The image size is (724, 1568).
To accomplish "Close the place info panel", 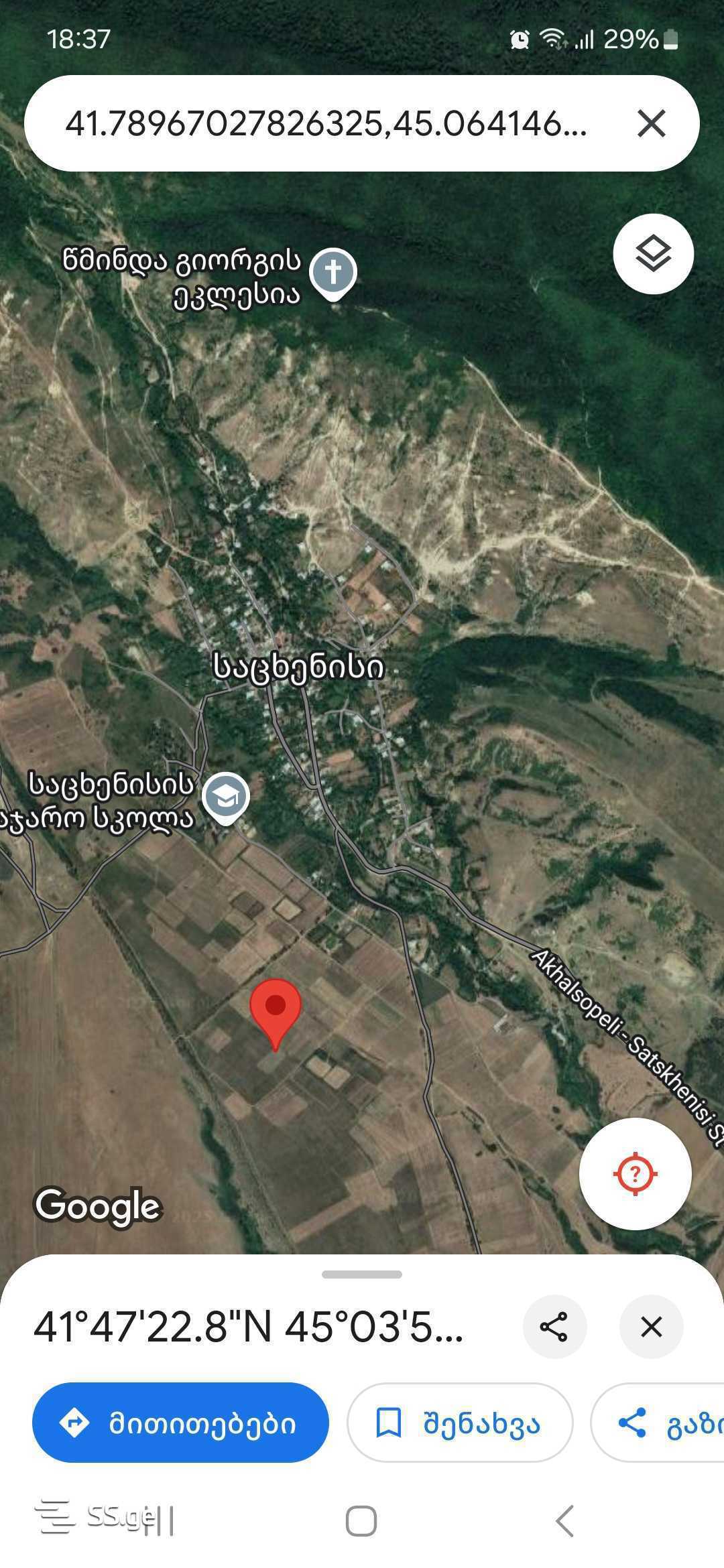I will pyautogui.click(x=651, y=1327).
